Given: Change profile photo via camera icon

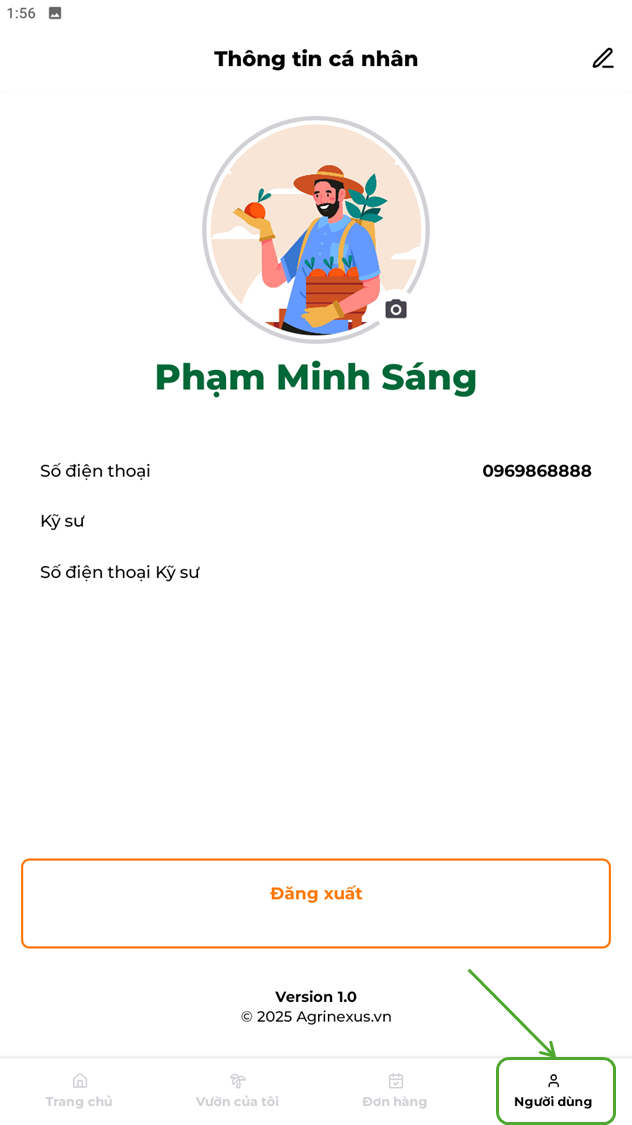Looking at the screenshot, I should click(x=396, y=309).
